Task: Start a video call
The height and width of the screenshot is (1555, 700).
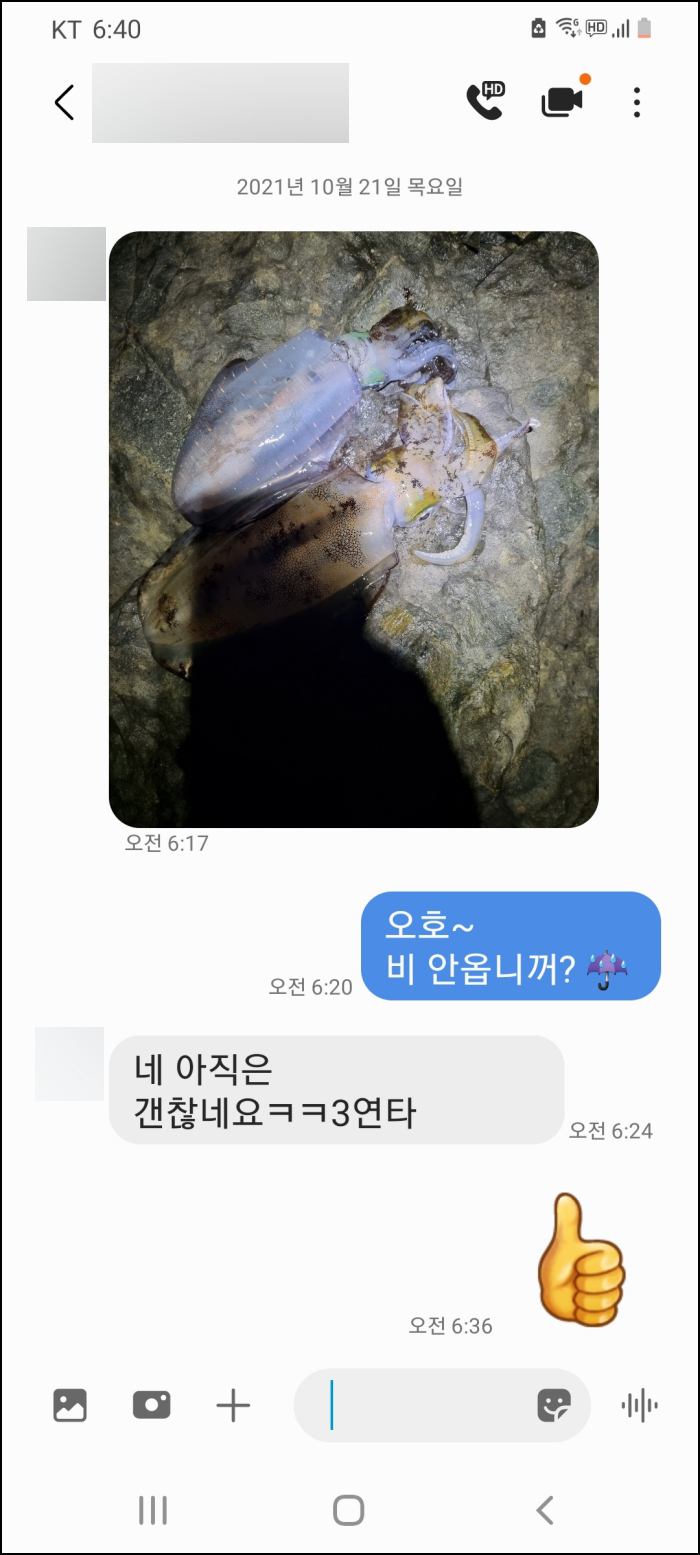Action: [562, 101]
